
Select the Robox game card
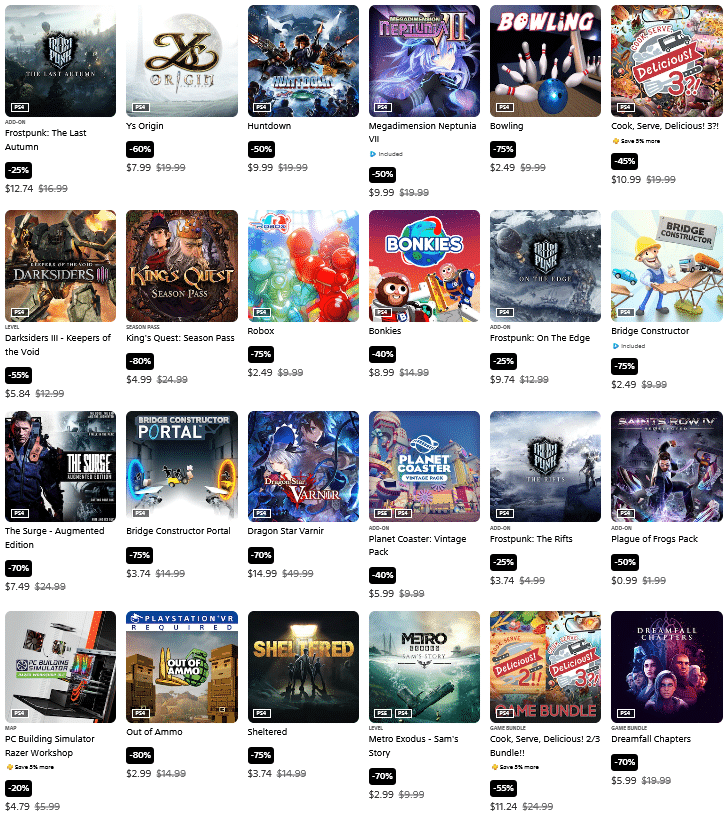pyautogui.click(x=303, y=266)
